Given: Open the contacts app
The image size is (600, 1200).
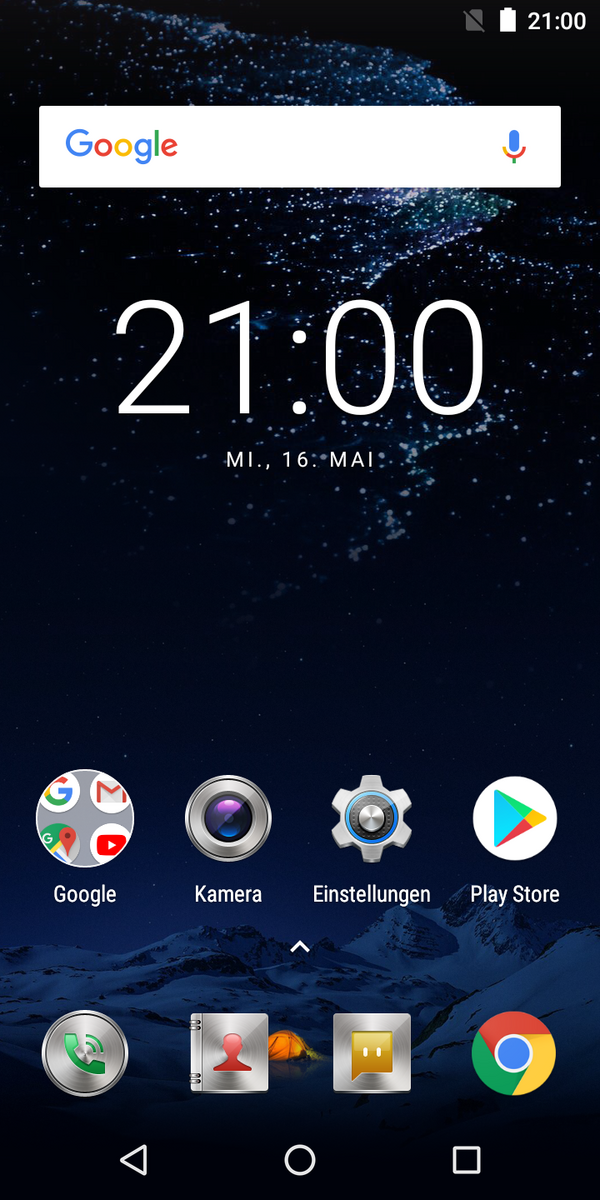Looking at the screenshot, I should coord(228,1053).
